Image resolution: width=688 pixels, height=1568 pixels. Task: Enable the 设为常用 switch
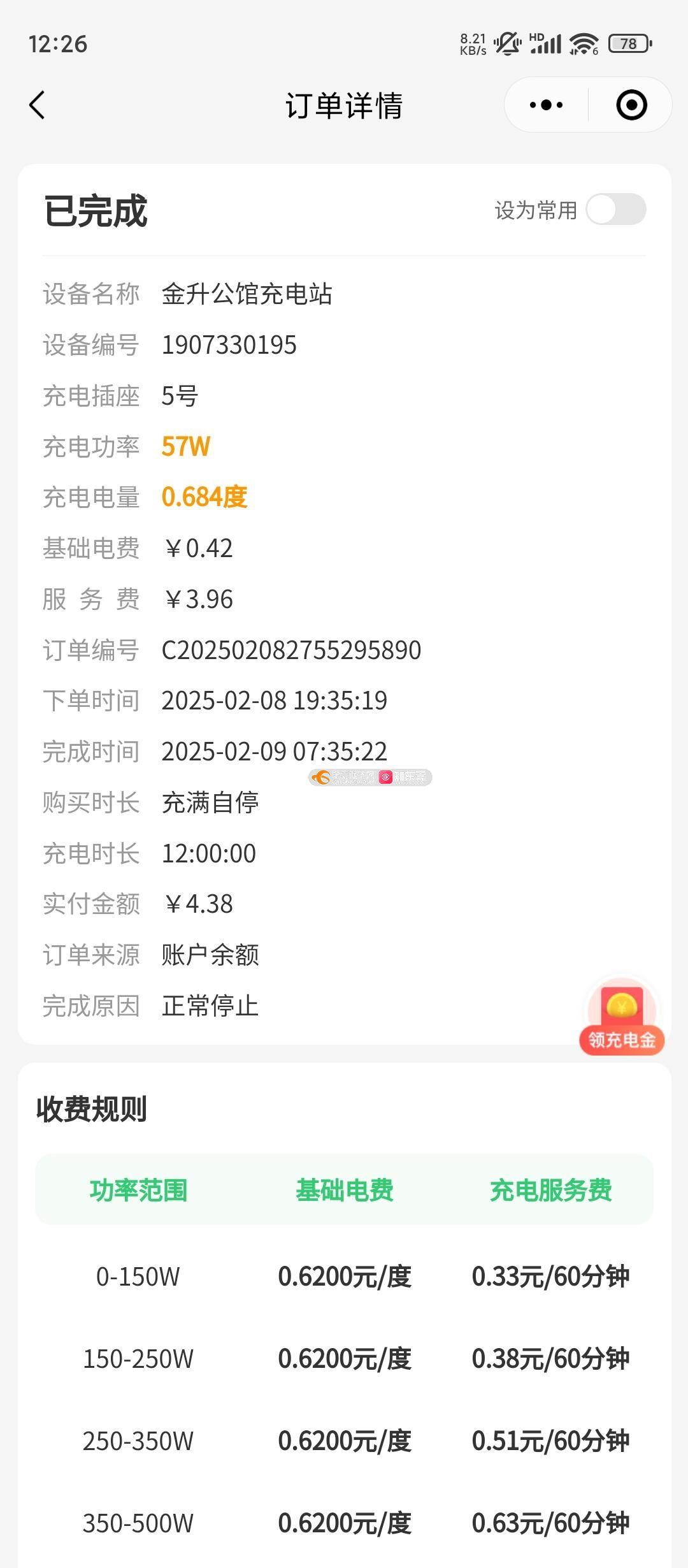[x=616, y=210]
